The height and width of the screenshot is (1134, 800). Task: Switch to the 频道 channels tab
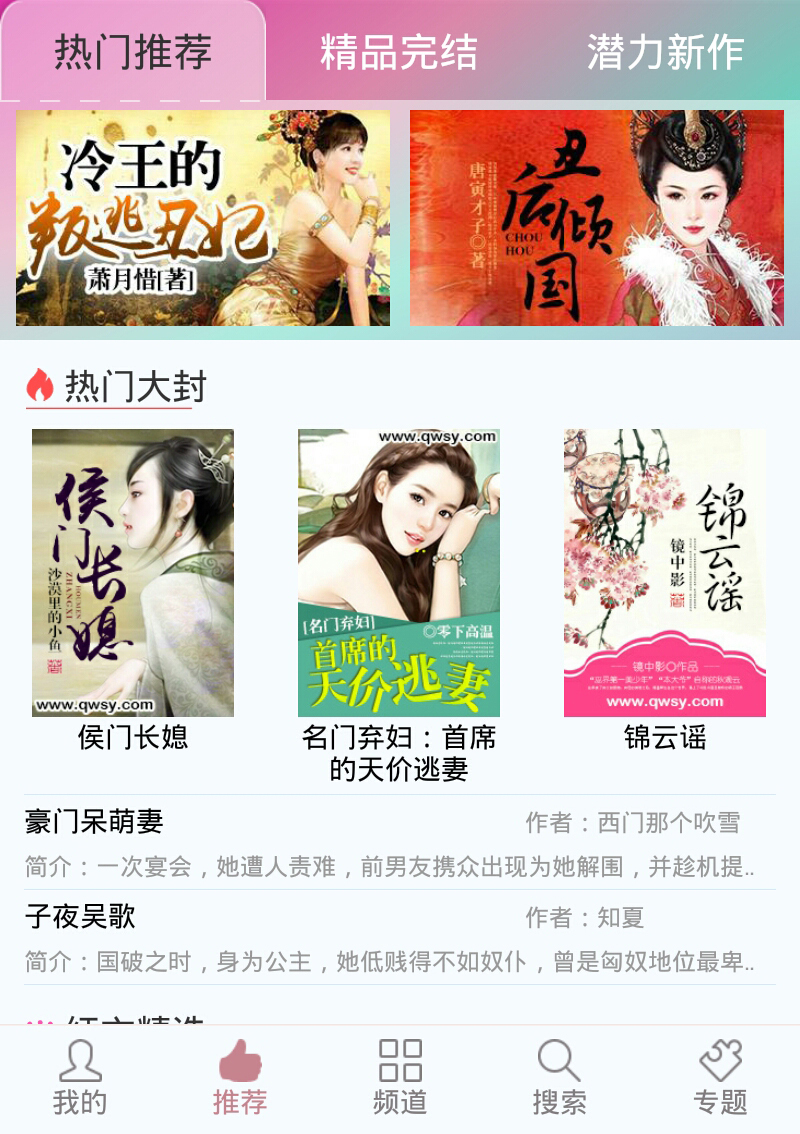click(400, 1078)
